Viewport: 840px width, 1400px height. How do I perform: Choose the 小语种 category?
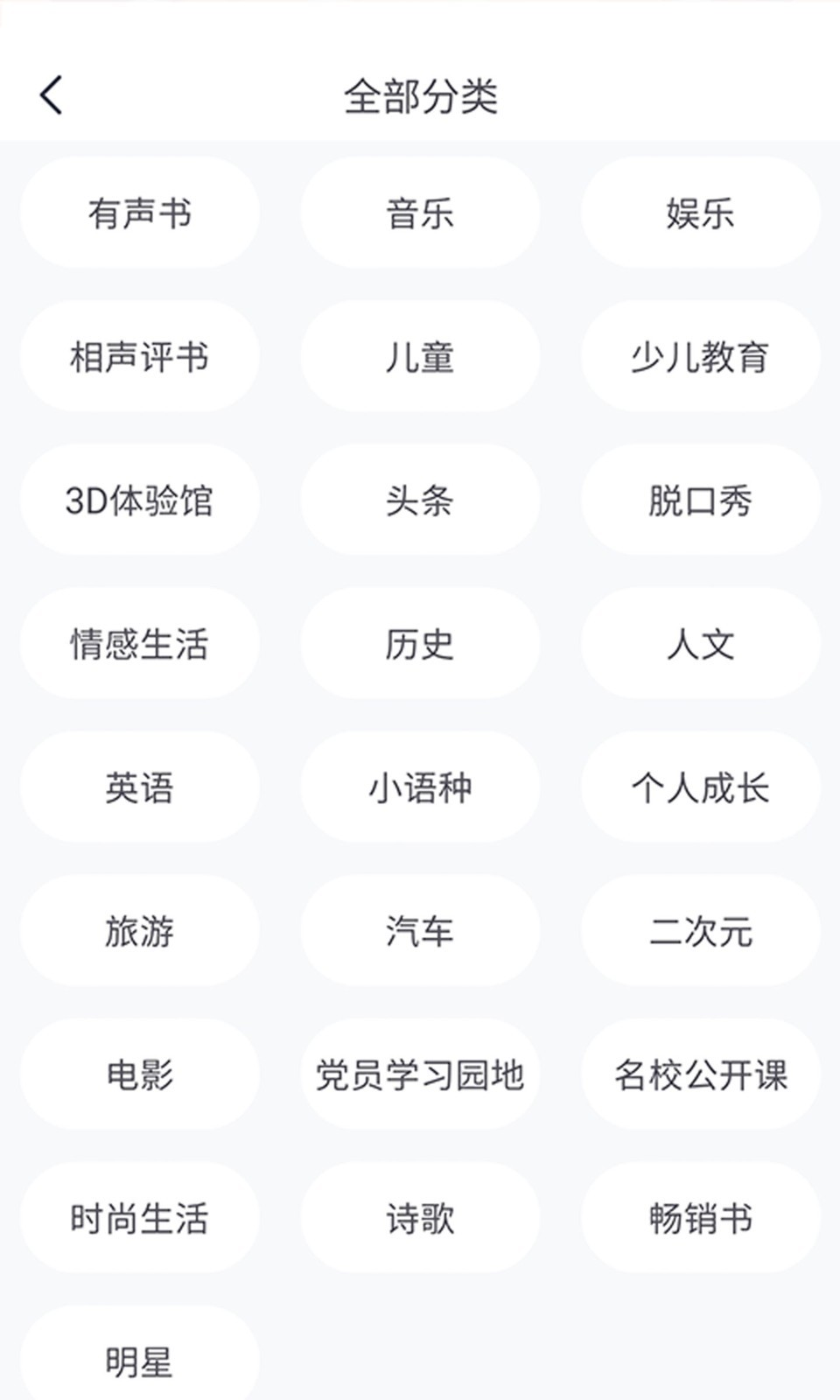(x=420, y=787)
